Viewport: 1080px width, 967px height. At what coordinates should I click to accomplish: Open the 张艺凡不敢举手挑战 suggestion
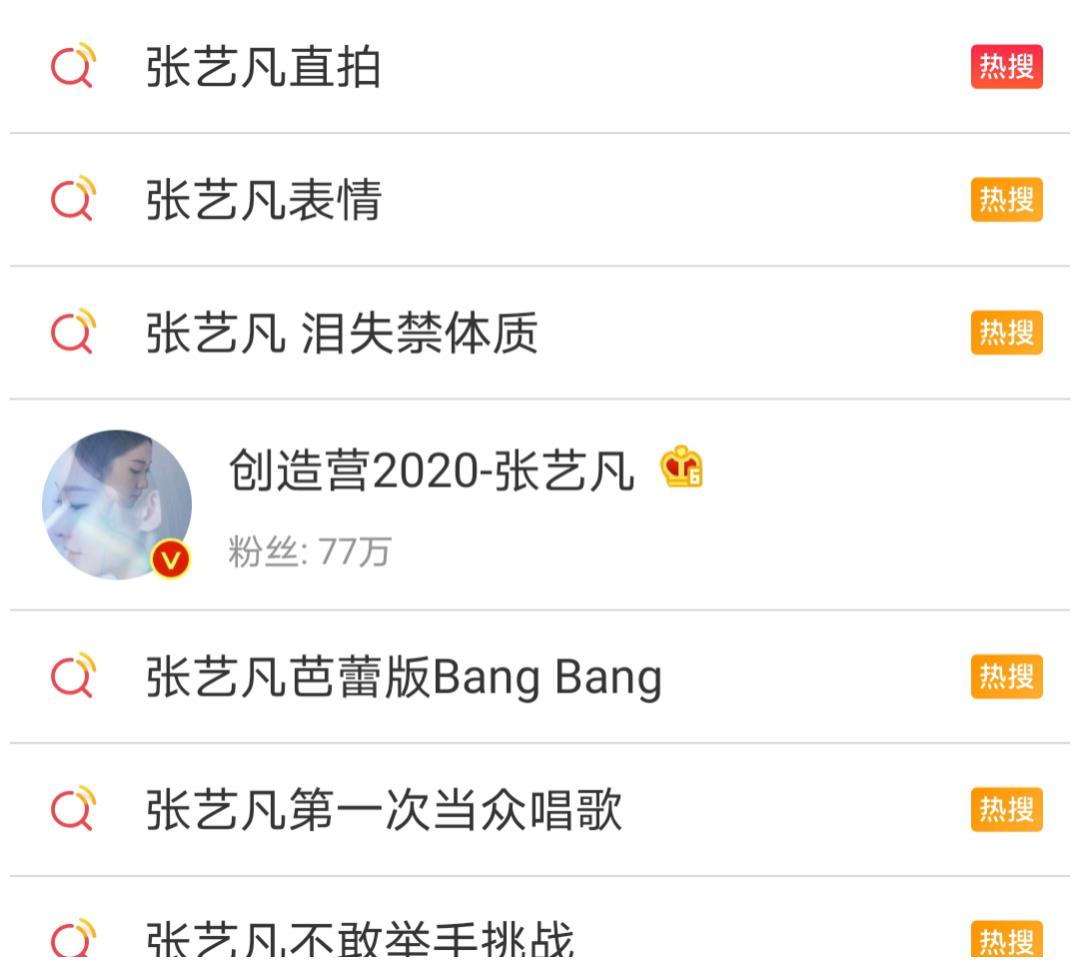(360, 942)
